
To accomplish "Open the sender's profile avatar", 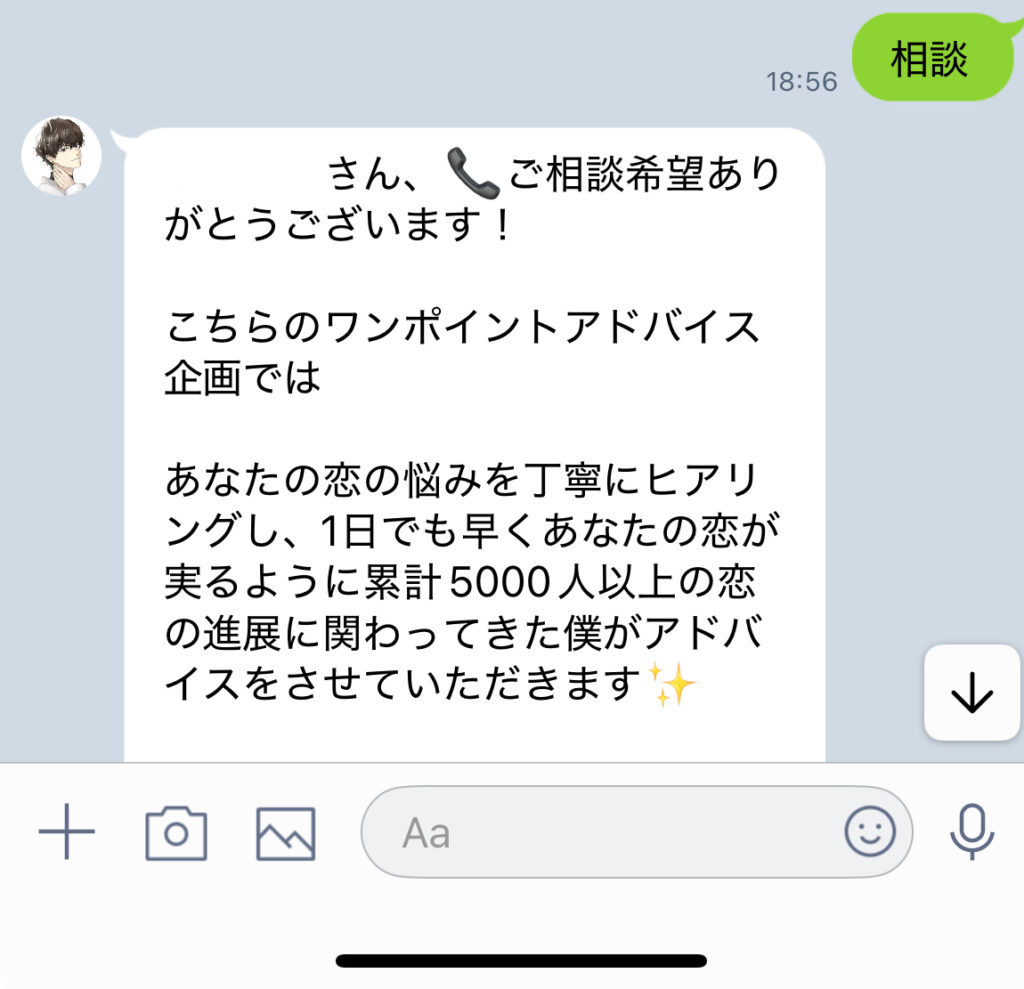I will point(62,157).
